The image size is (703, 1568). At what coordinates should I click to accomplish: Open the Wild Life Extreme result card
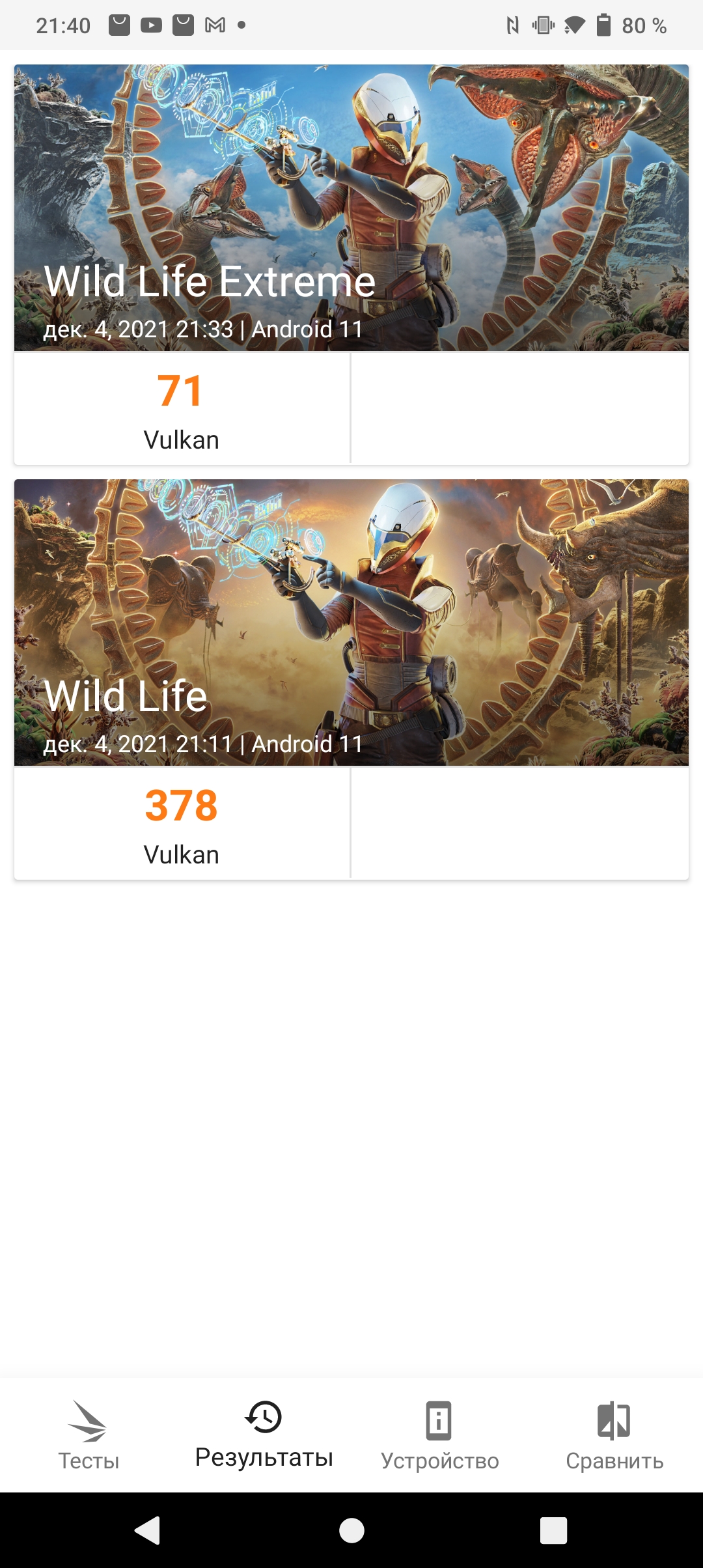point(351,208)
